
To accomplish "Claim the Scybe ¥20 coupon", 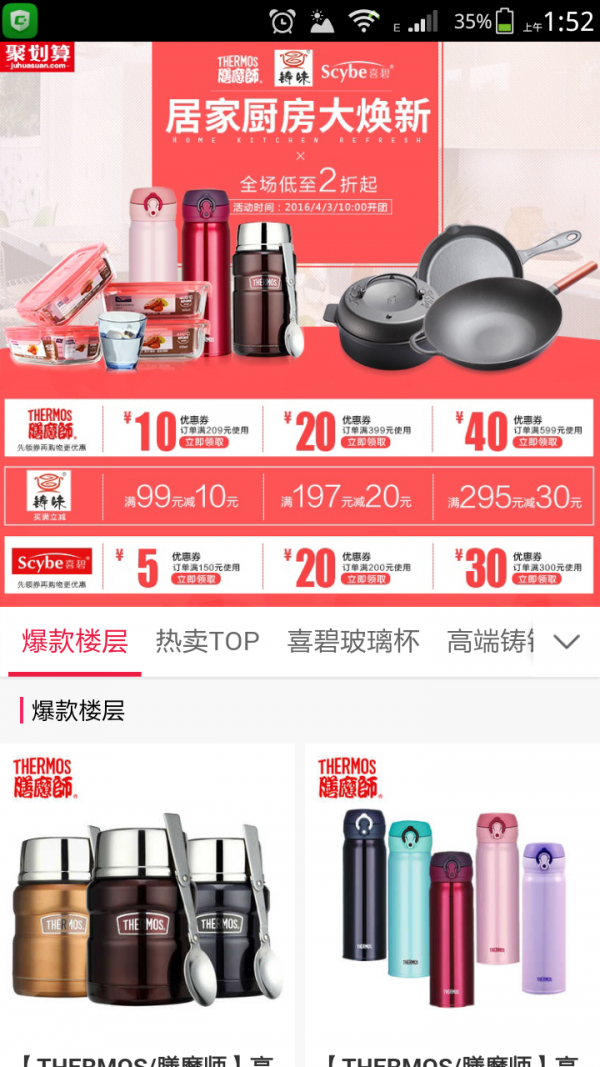I will (365, 579).
